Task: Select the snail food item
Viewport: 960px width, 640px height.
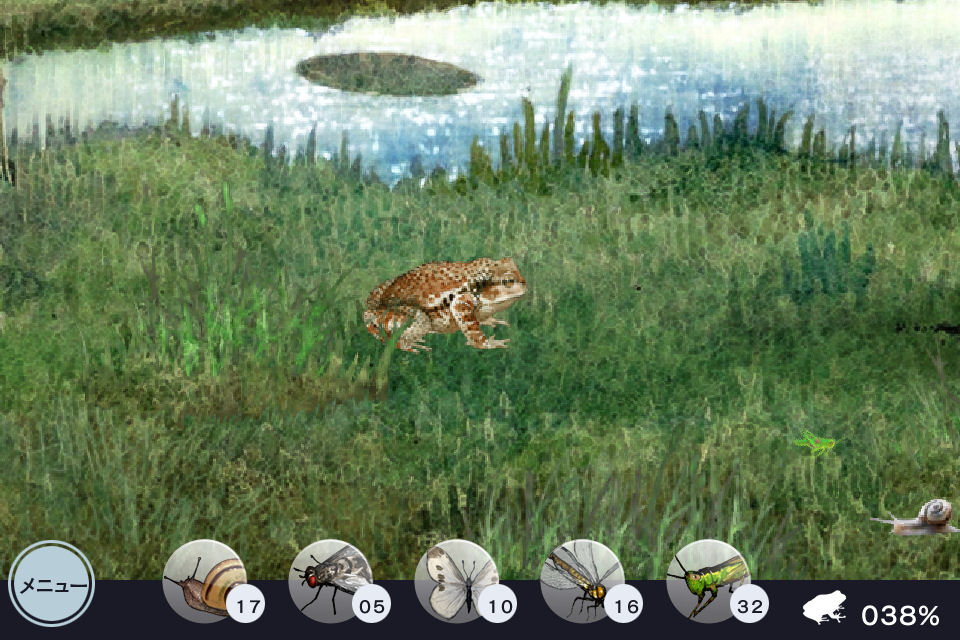Action: click(205, 582)
